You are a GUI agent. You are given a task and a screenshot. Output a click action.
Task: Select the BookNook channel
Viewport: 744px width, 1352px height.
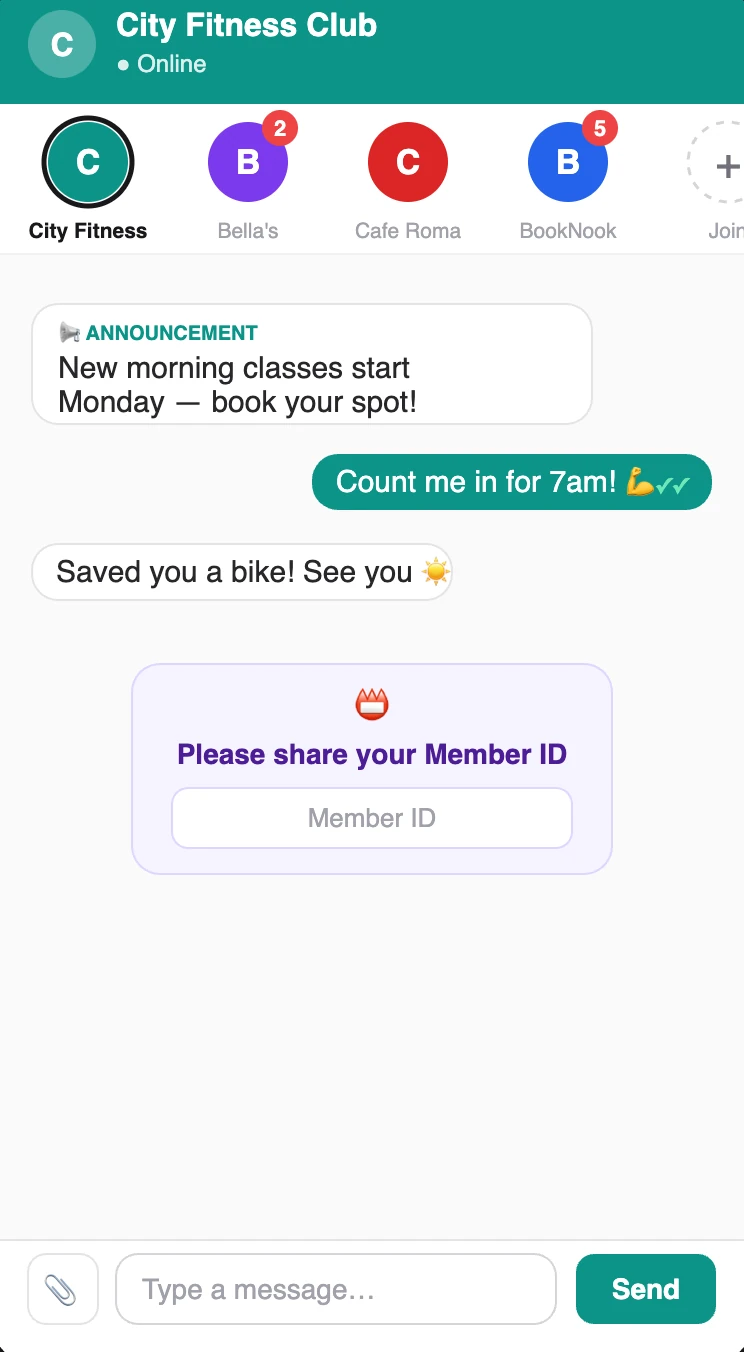point(568,162)
